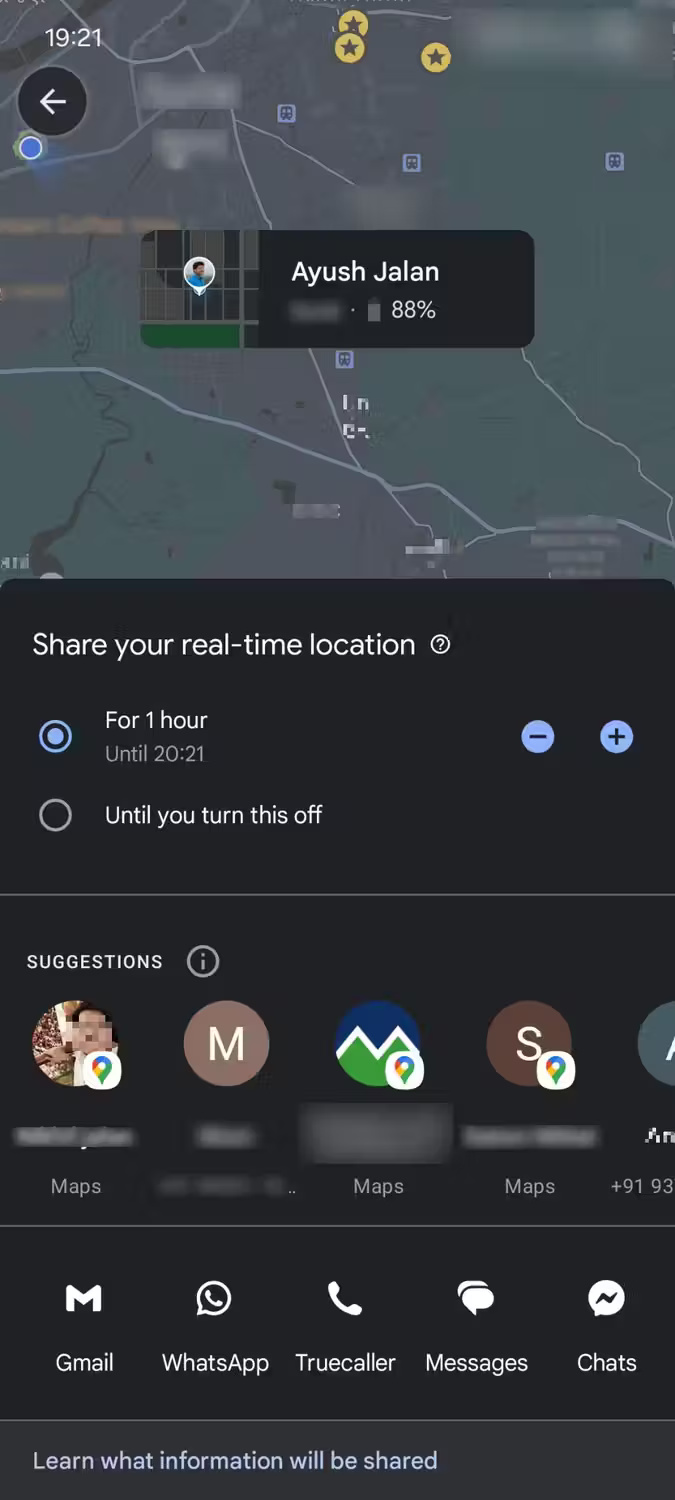Choose the suggested contact with M avatar
The width and height of the screenshot is (675, 1500).
(x=227, y=1044)
